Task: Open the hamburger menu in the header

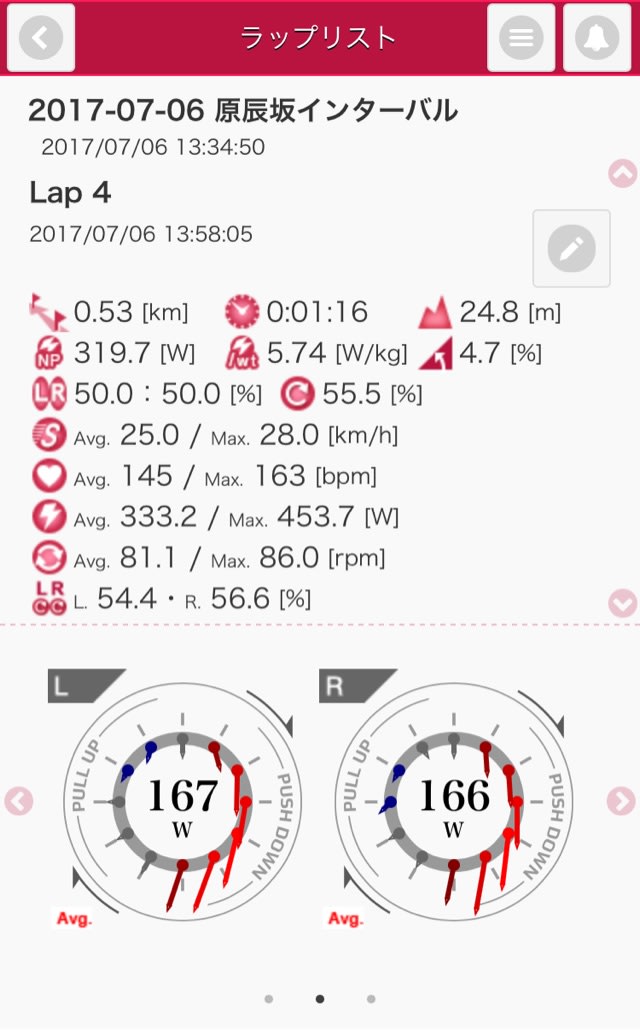Action: (x=521, y=37)
